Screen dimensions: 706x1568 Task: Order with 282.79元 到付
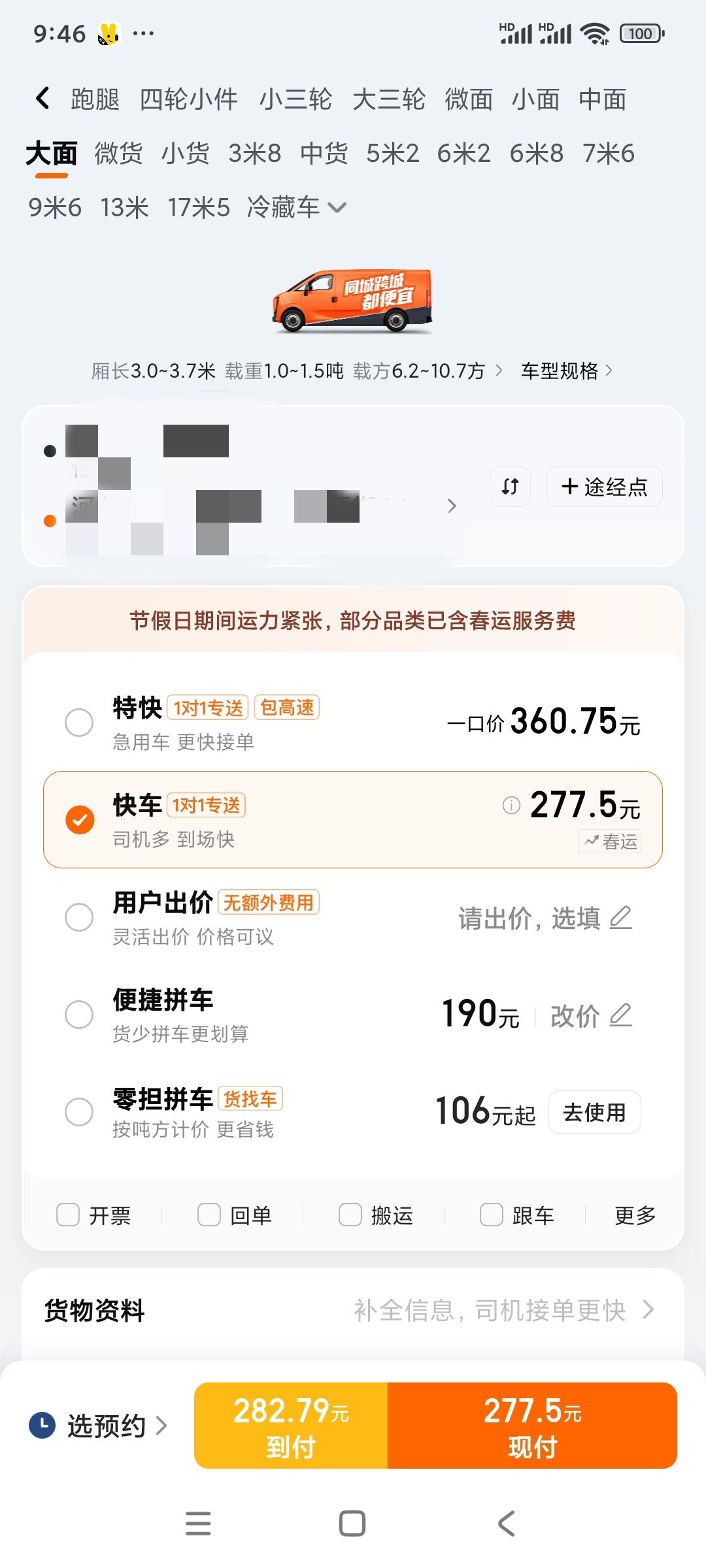coord(291,1426)
